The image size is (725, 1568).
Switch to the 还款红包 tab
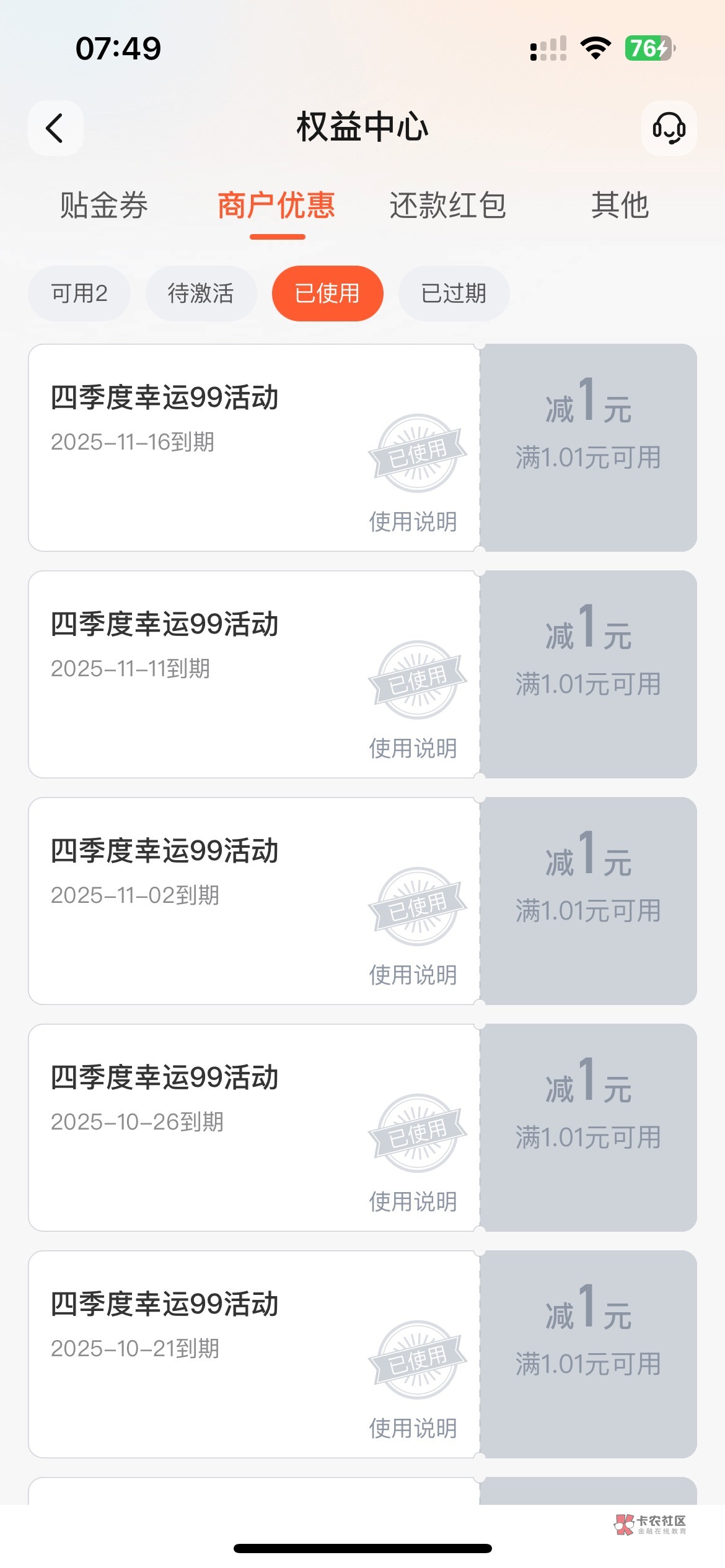tap(447, 206)
